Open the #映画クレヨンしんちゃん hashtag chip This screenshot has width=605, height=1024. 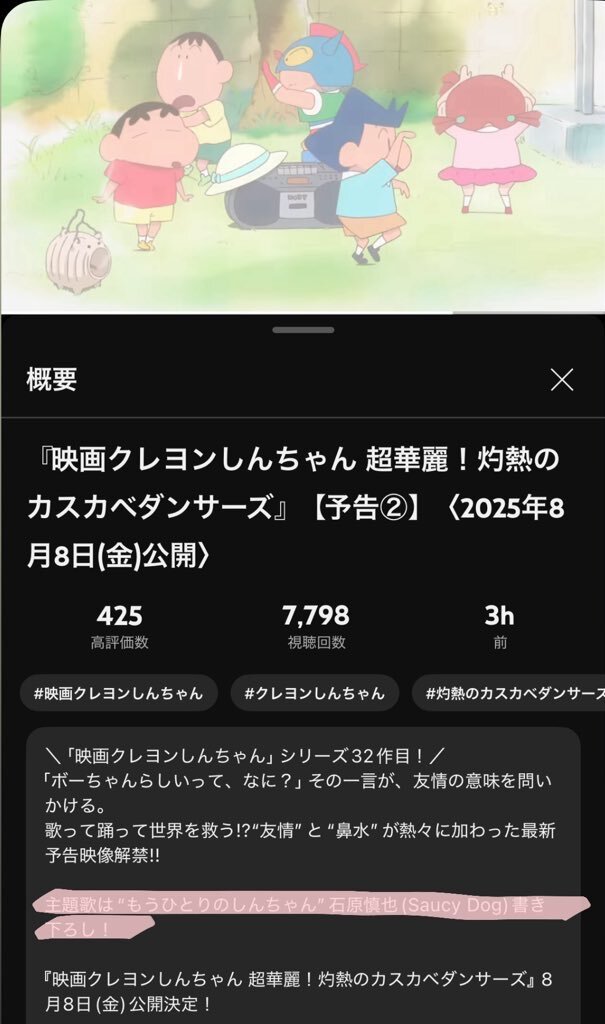(x=118, y=693)
